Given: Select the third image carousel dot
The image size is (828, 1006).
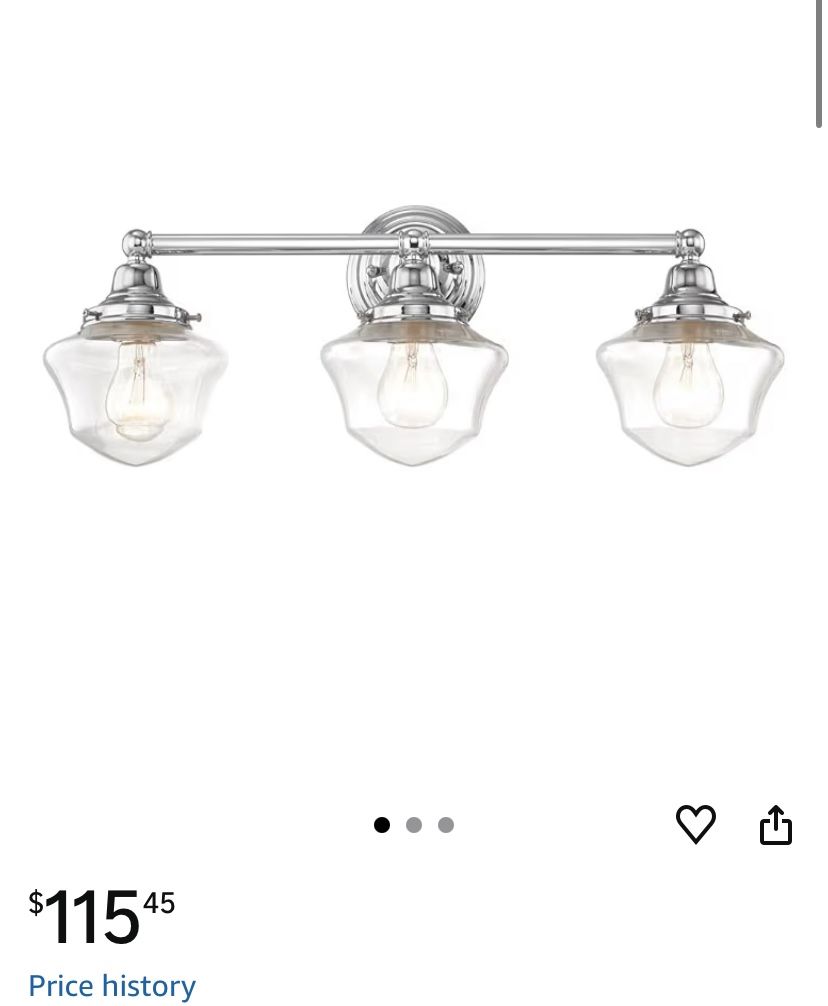Looking at the screenshot, I should (x=445, y=824).
